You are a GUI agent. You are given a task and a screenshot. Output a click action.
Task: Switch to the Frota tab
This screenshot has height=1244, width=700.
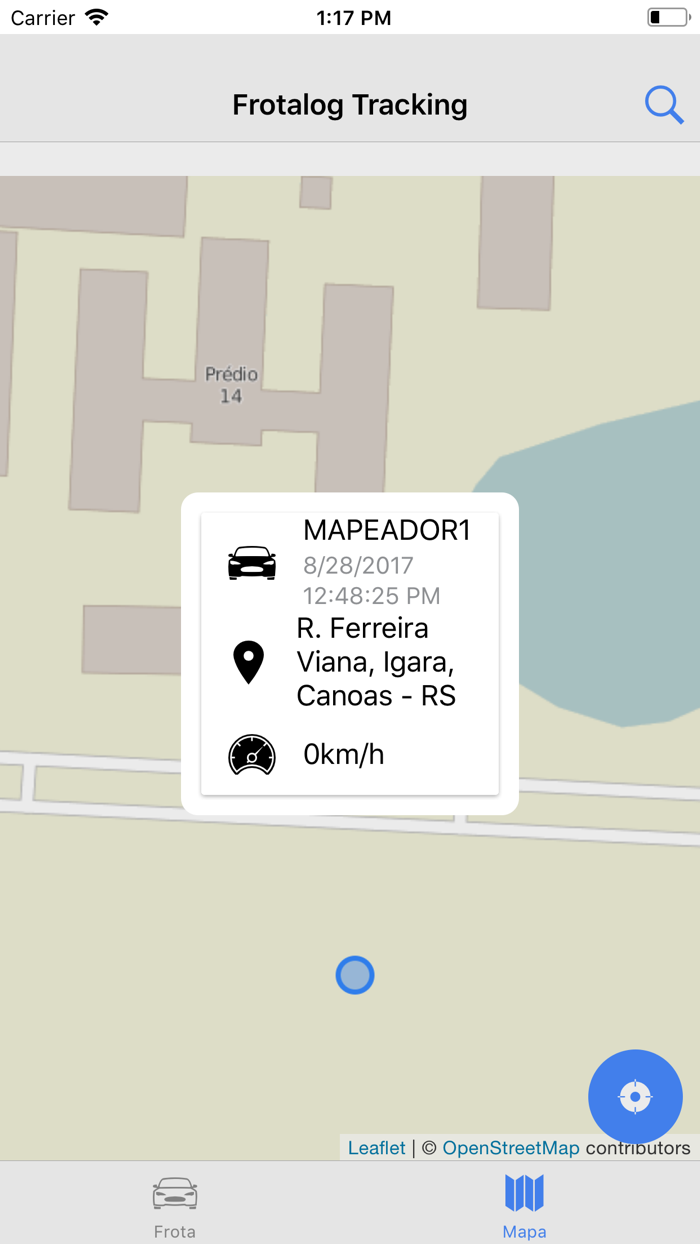point(175,1205)
